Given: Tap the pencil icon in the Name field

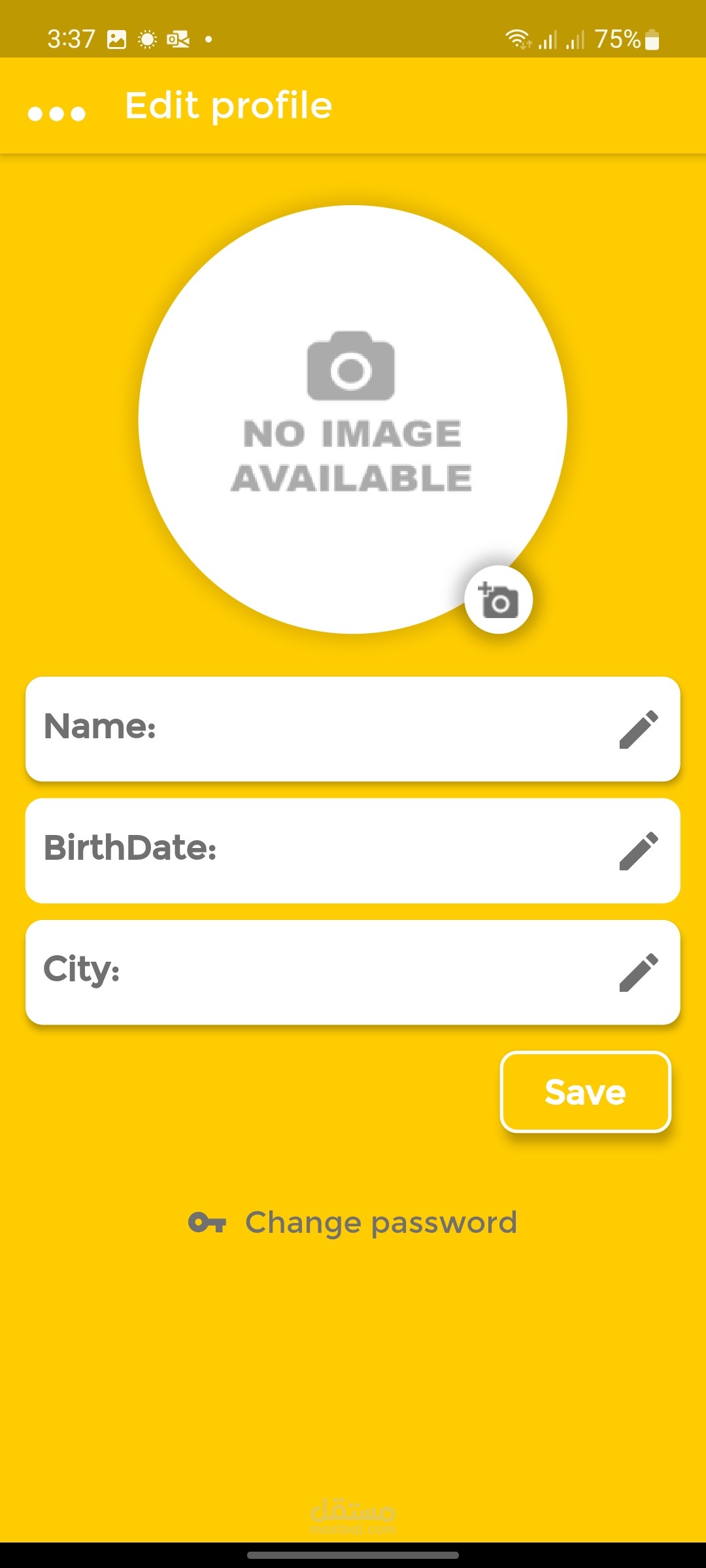Looking at the screenshot, I should [x=639, y=729].
